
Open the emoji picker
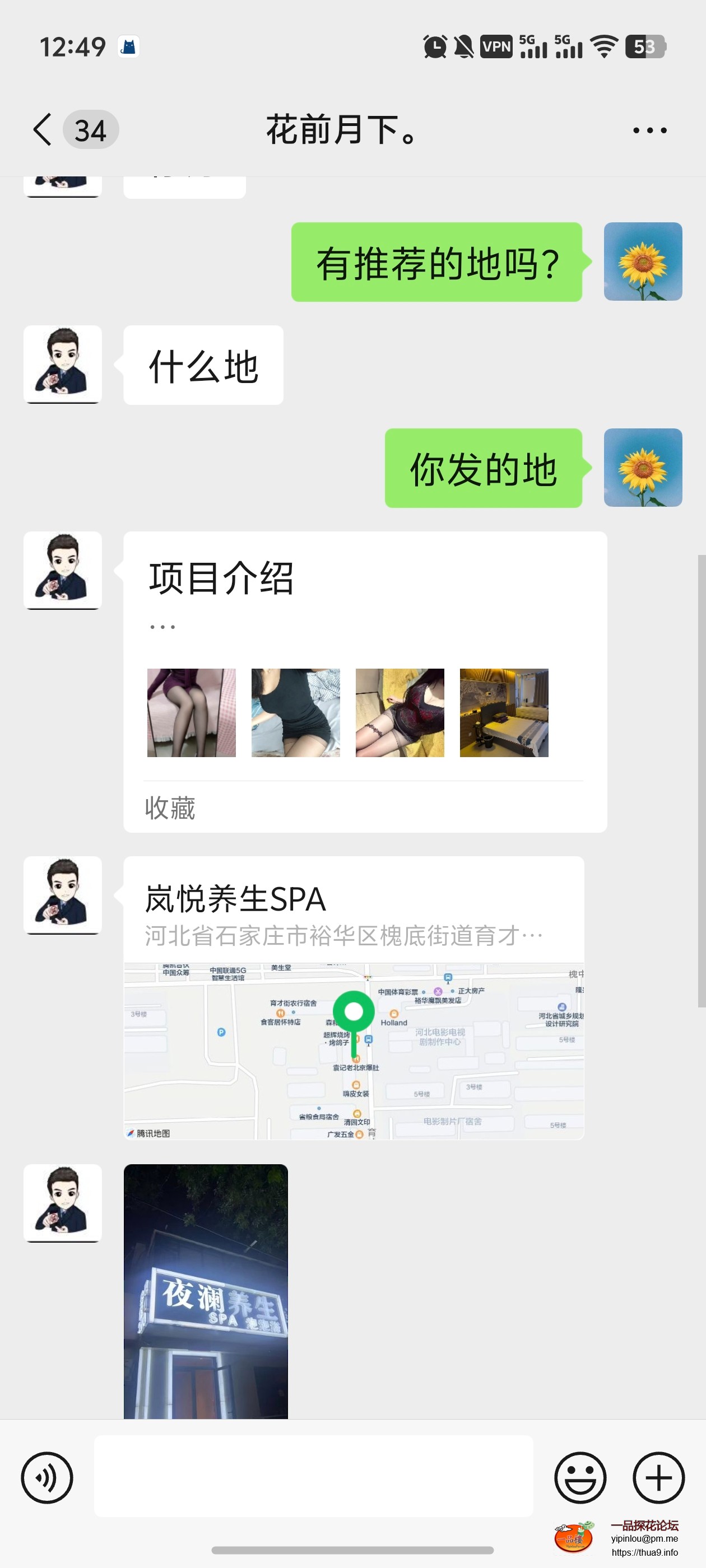[580, 1477]
